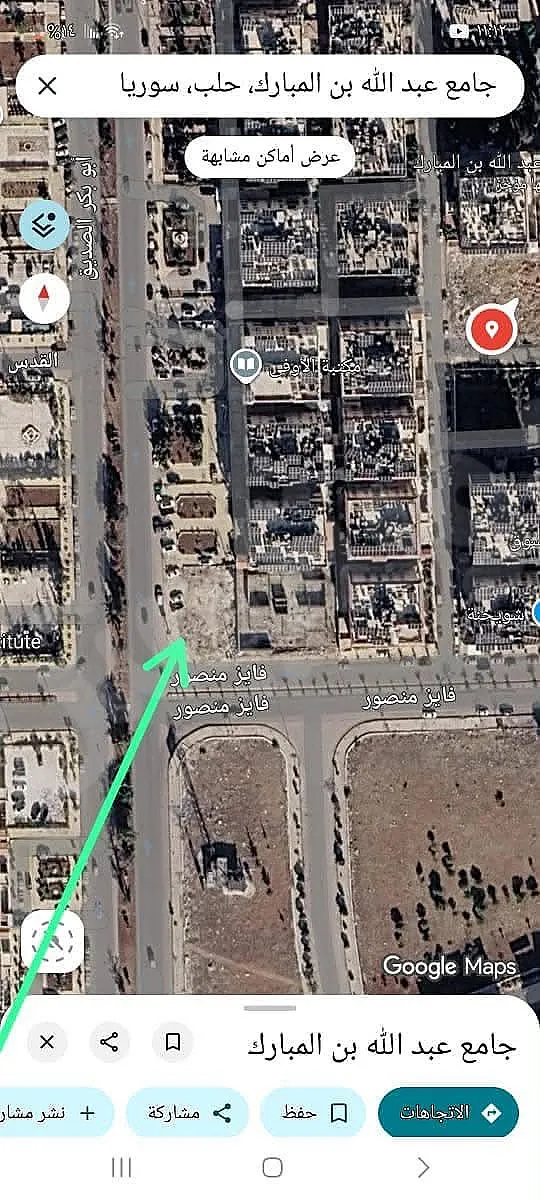Clear the search with the X icon
Screen dimensions: 540x1200
(47, 86)
